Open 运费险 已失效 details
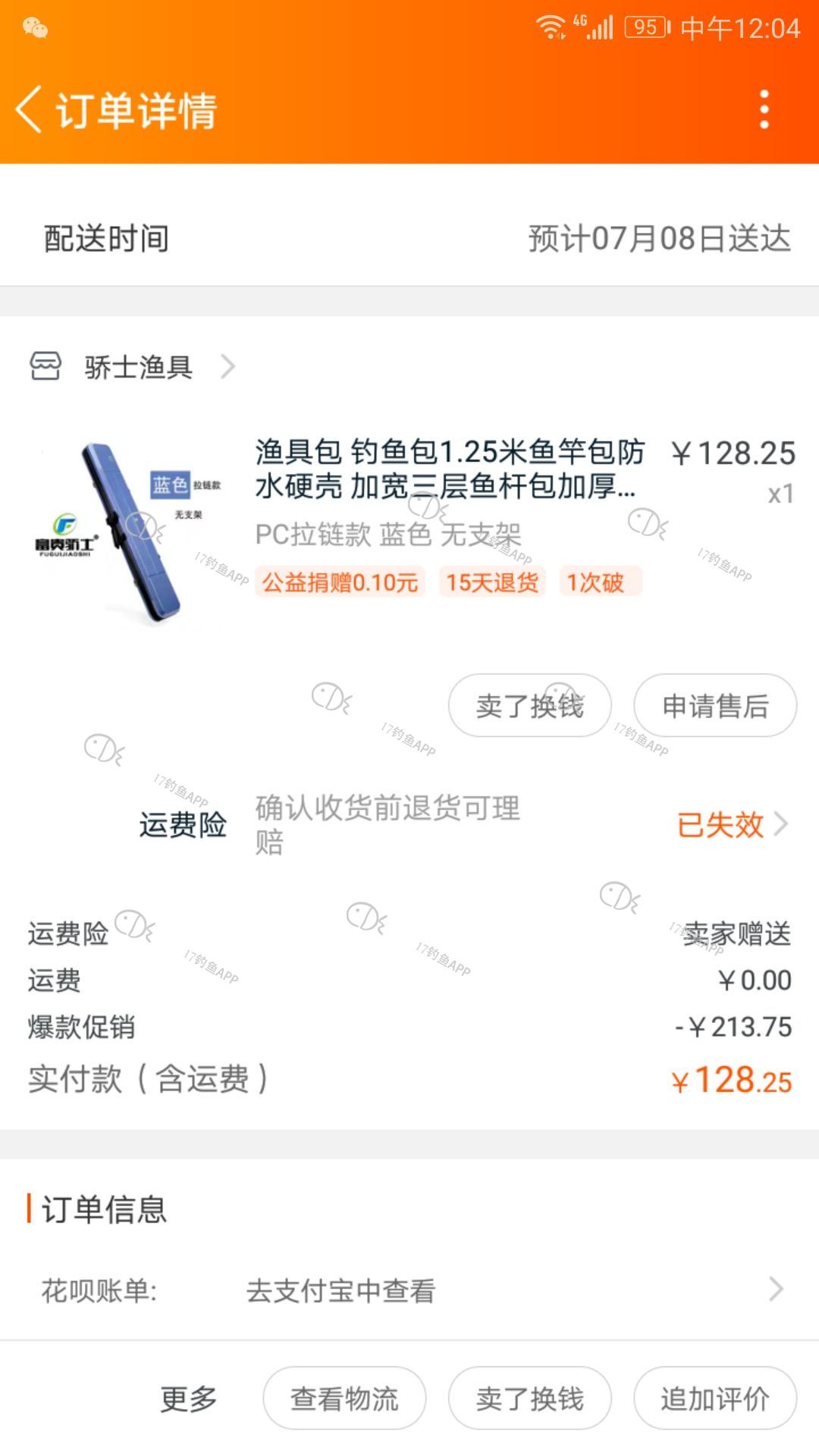The height and width of the screenshot is (1456, 819). coord(730,824)
